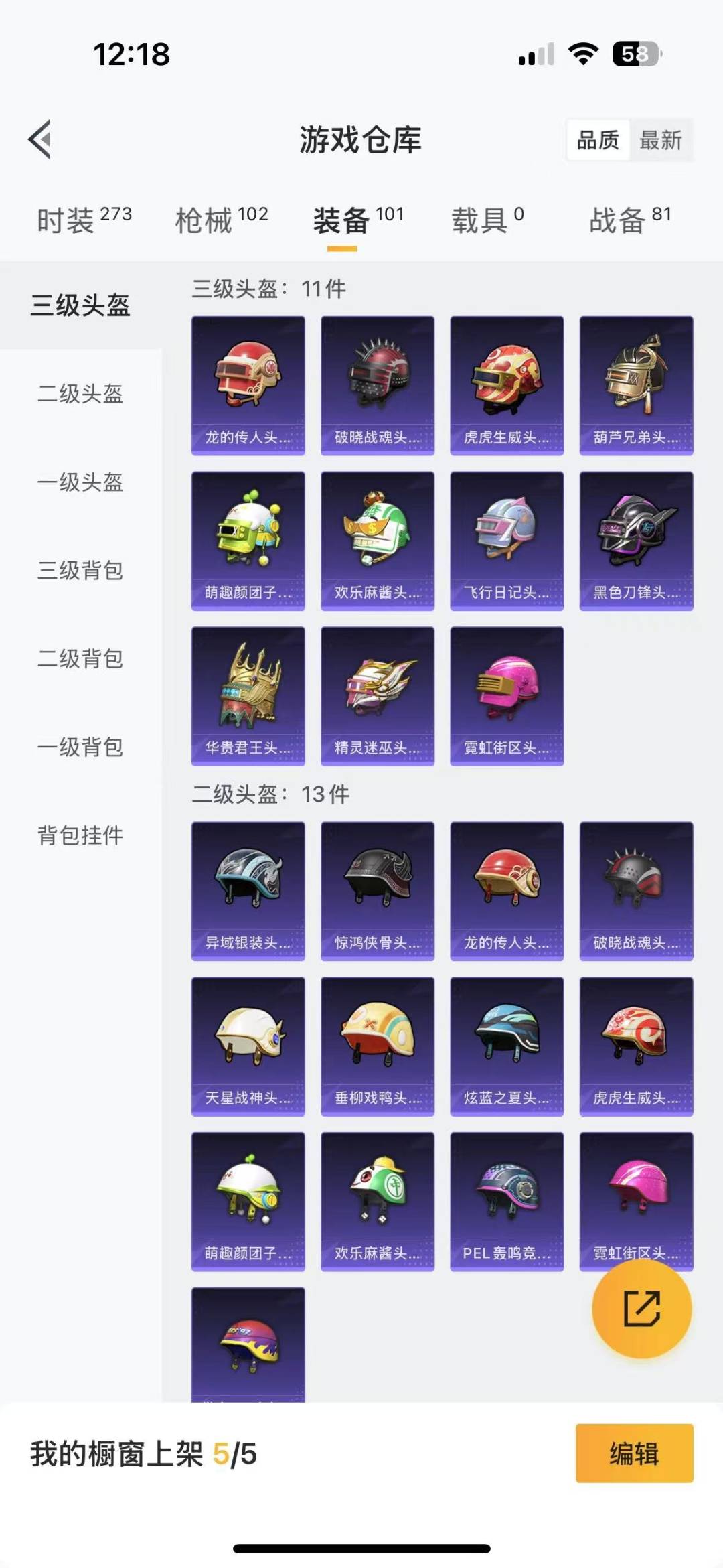This screenshot has height=1568, width=723.
Task: Open the 华贵君王 helmet item
Action: pyautogui.click(x=248, y=696)
